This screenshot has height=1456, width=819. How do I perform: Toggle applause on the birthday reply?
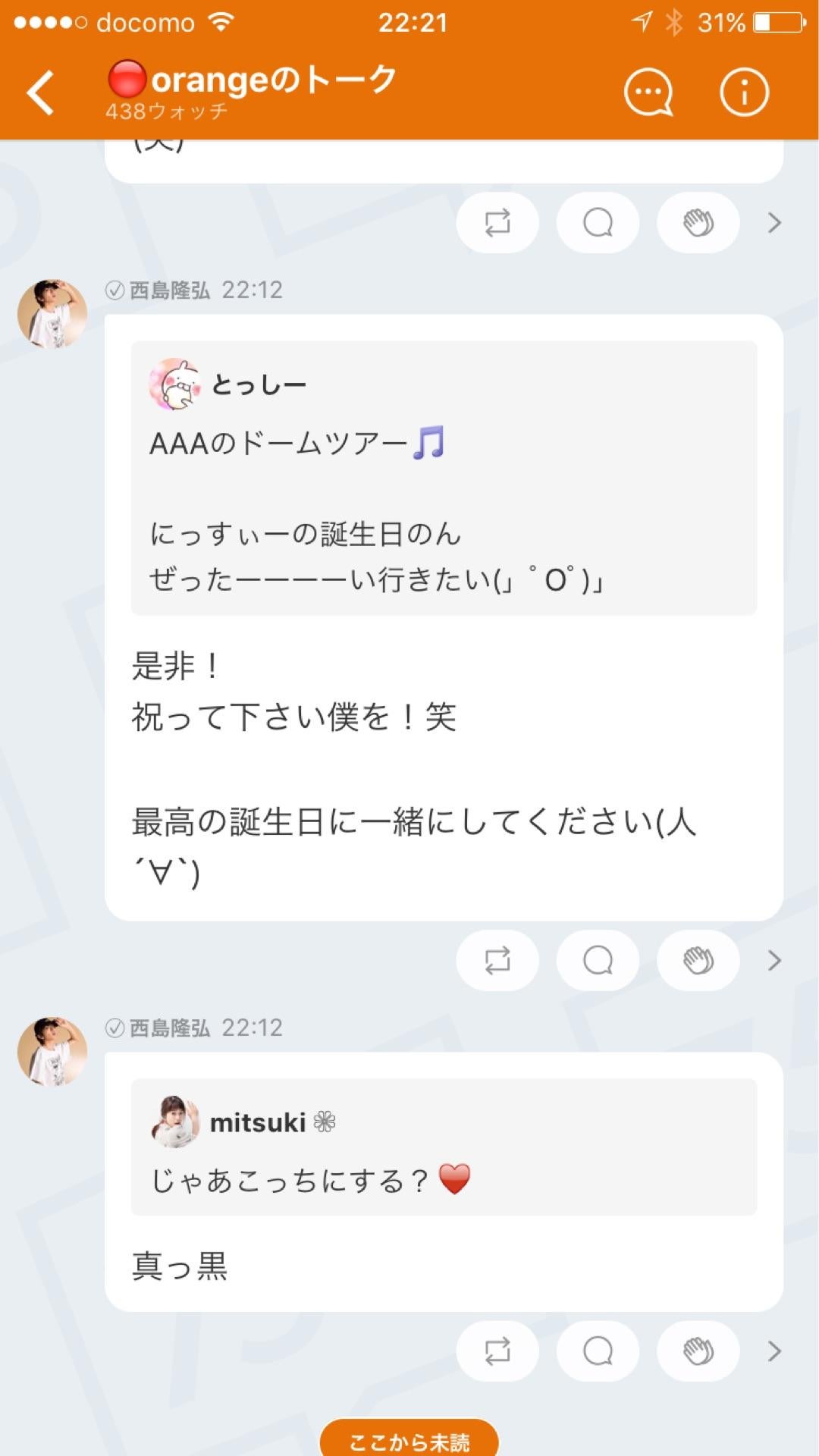(x=698, y=960)
